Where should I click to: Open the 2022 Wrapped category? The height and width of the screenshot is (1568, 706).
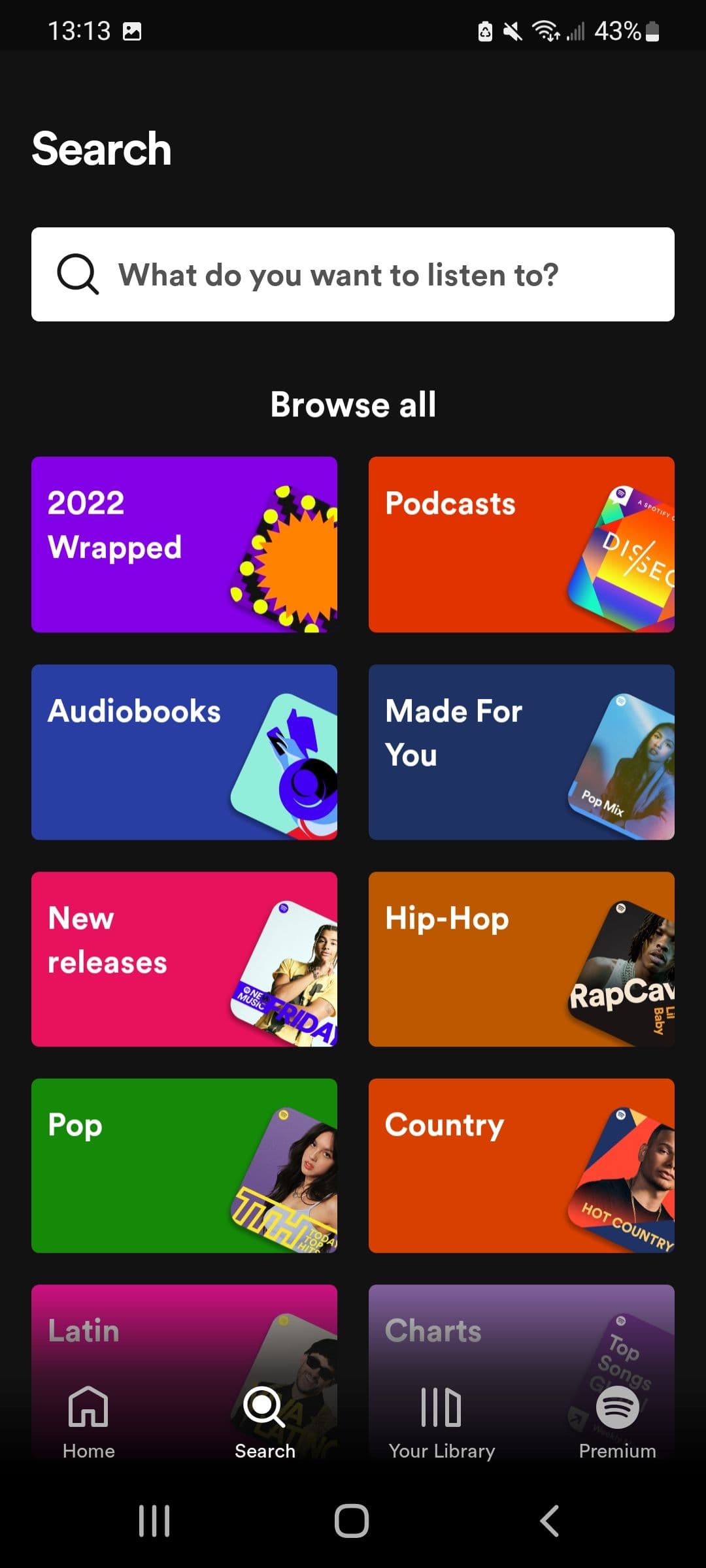pyautogui.click(x=184, y=544)
